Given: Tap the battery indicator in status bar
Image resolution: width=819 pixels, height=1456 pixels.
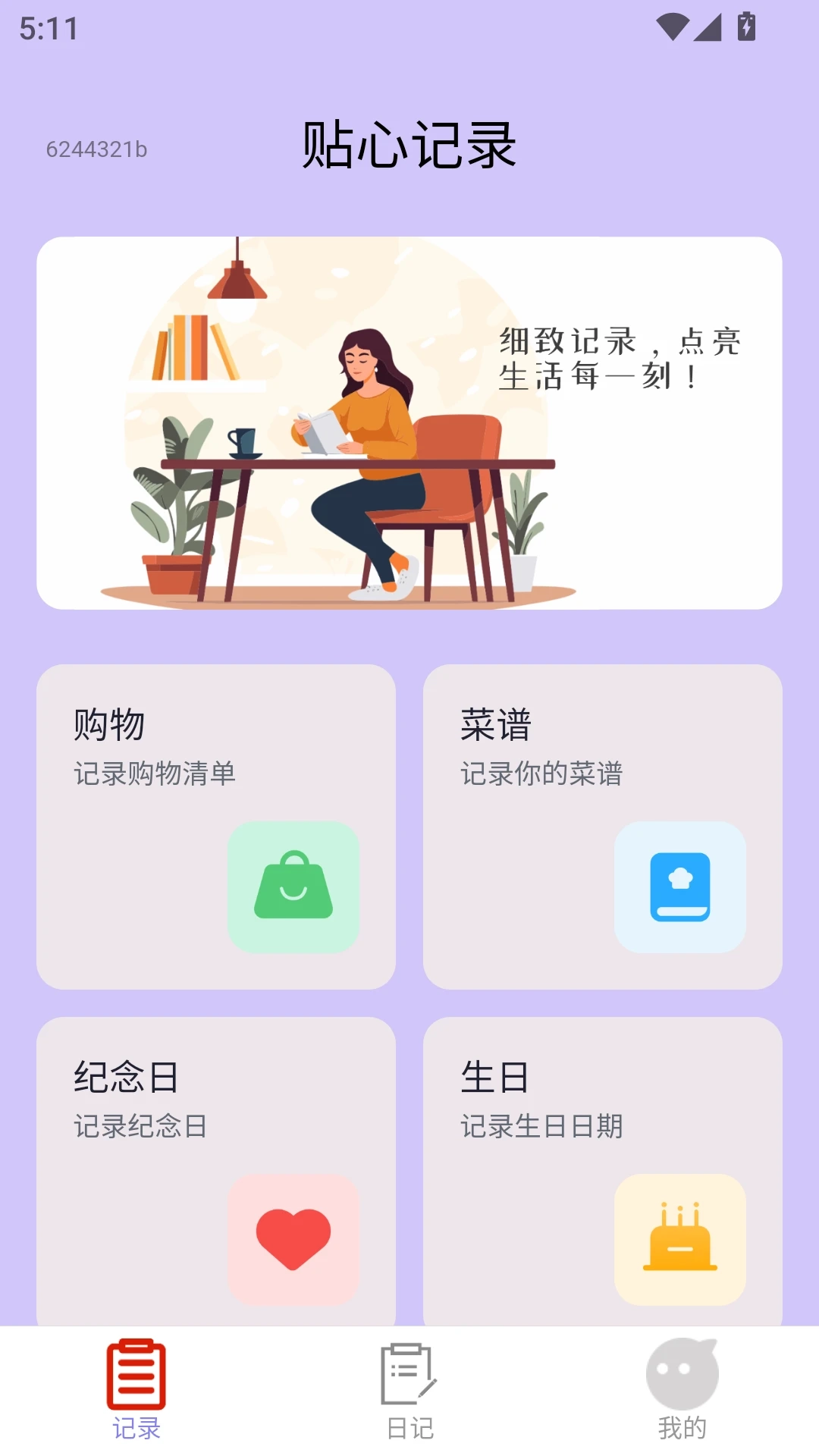Looking at the screenshot, I should (x=745, y=27).
